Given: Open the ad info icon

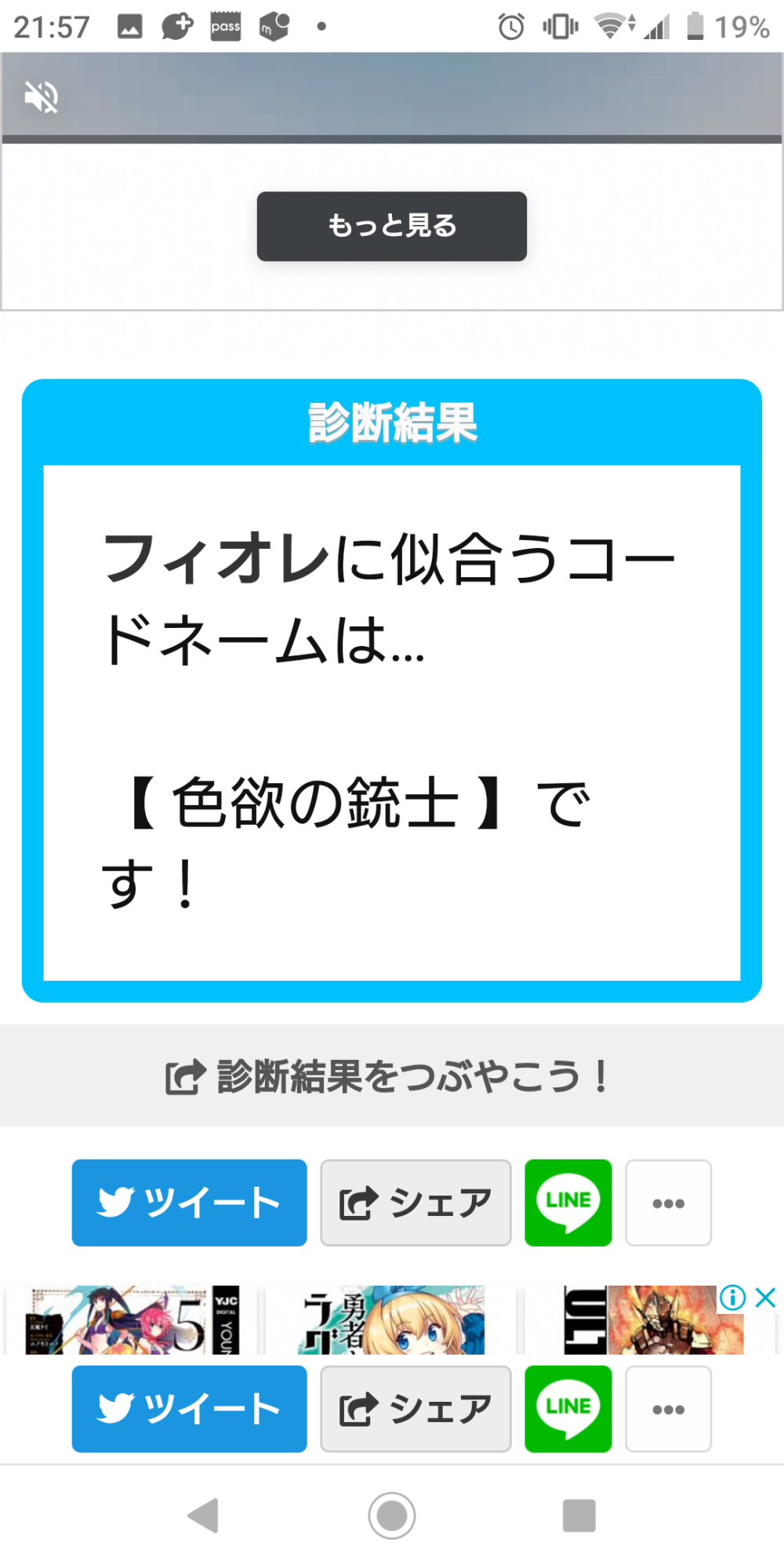Looking at the screenshot, I should (x=732, y=1298).
